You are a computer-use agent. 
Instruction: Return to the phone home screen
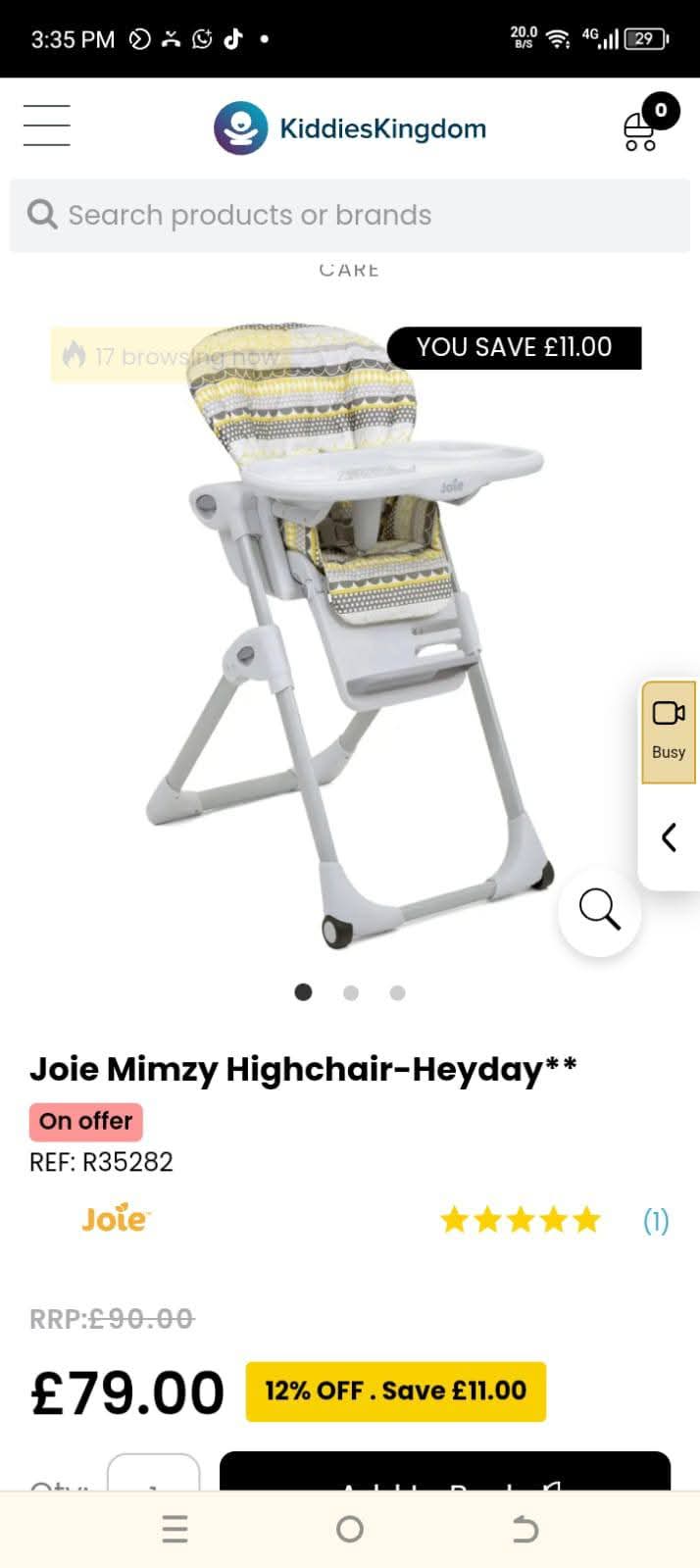[x=350, y=1529]
